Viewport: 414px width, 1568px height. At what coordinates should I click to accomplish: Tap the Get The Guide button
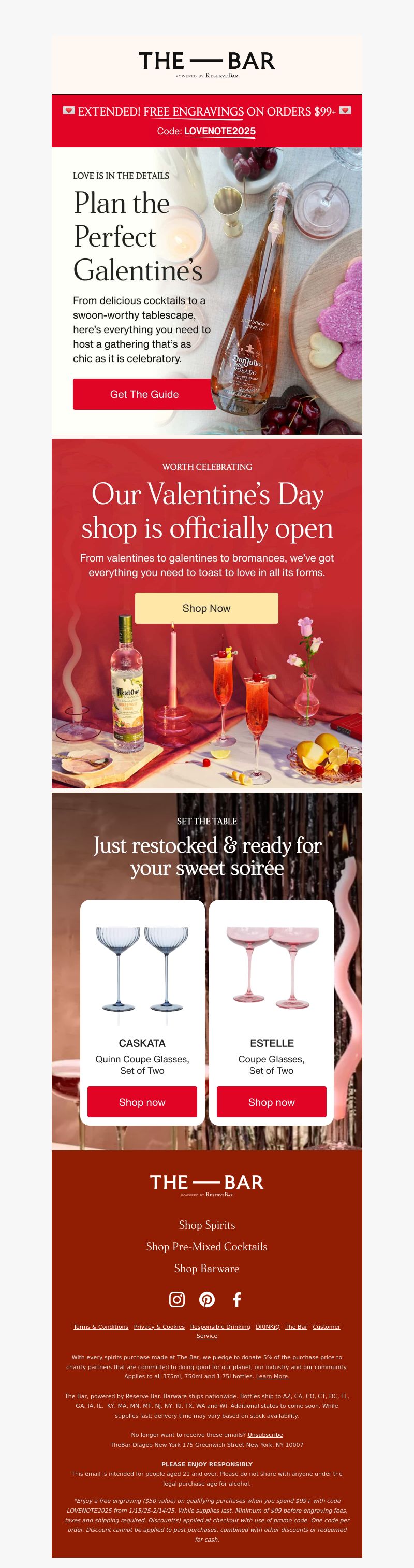pyautogui.click(x=144, y=394)
